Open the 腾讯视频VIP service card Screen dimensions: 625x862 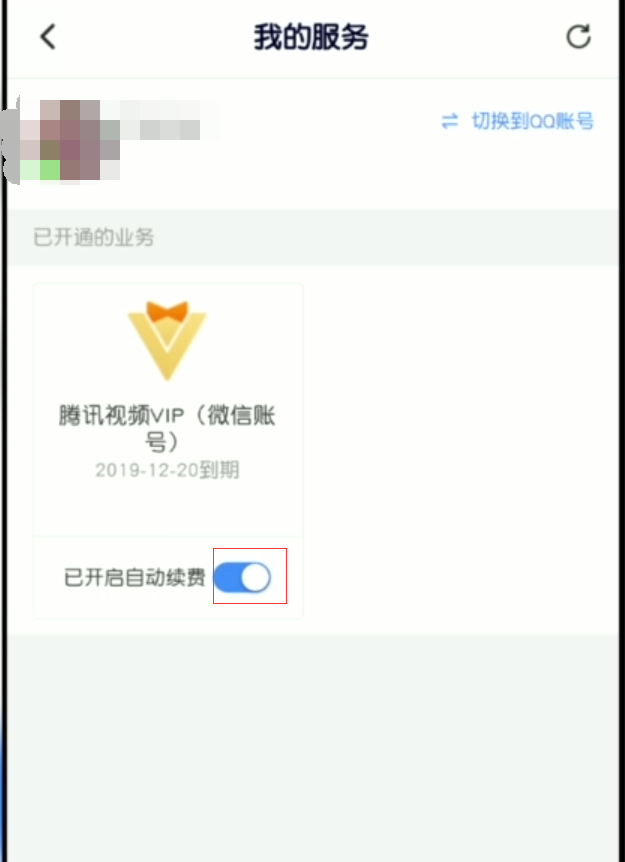click(167, 400)
